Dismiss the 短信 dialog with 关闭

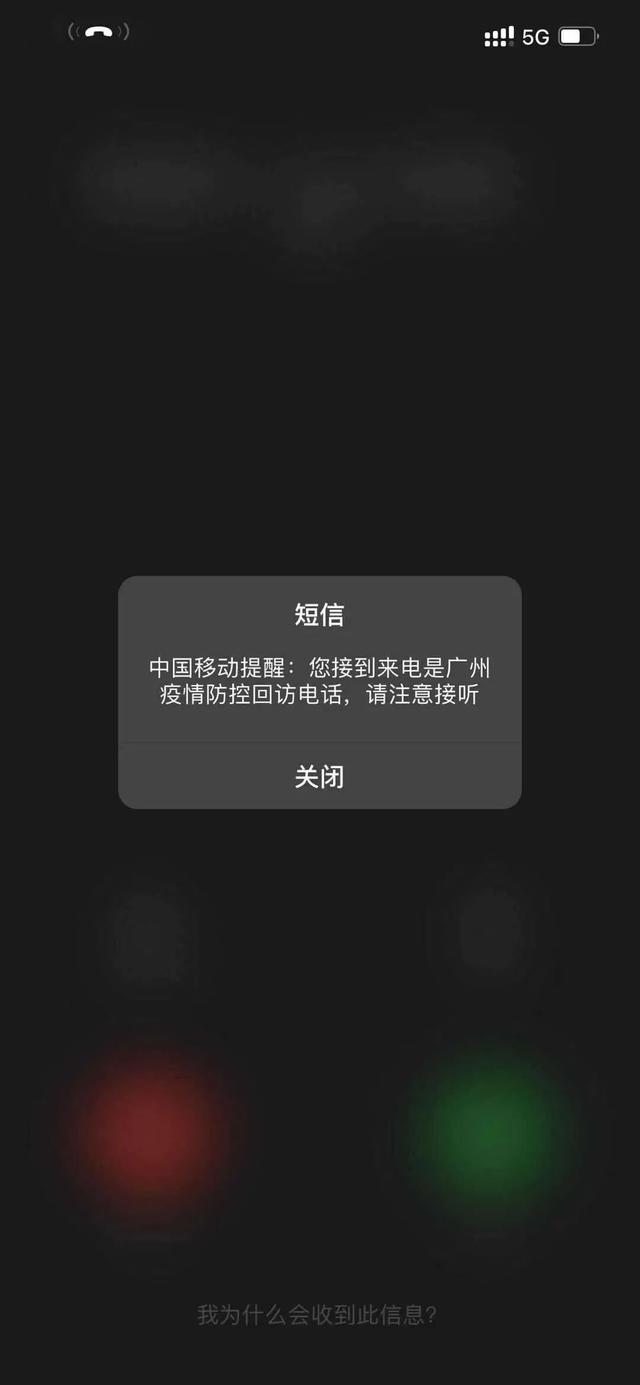pos(320,776)
